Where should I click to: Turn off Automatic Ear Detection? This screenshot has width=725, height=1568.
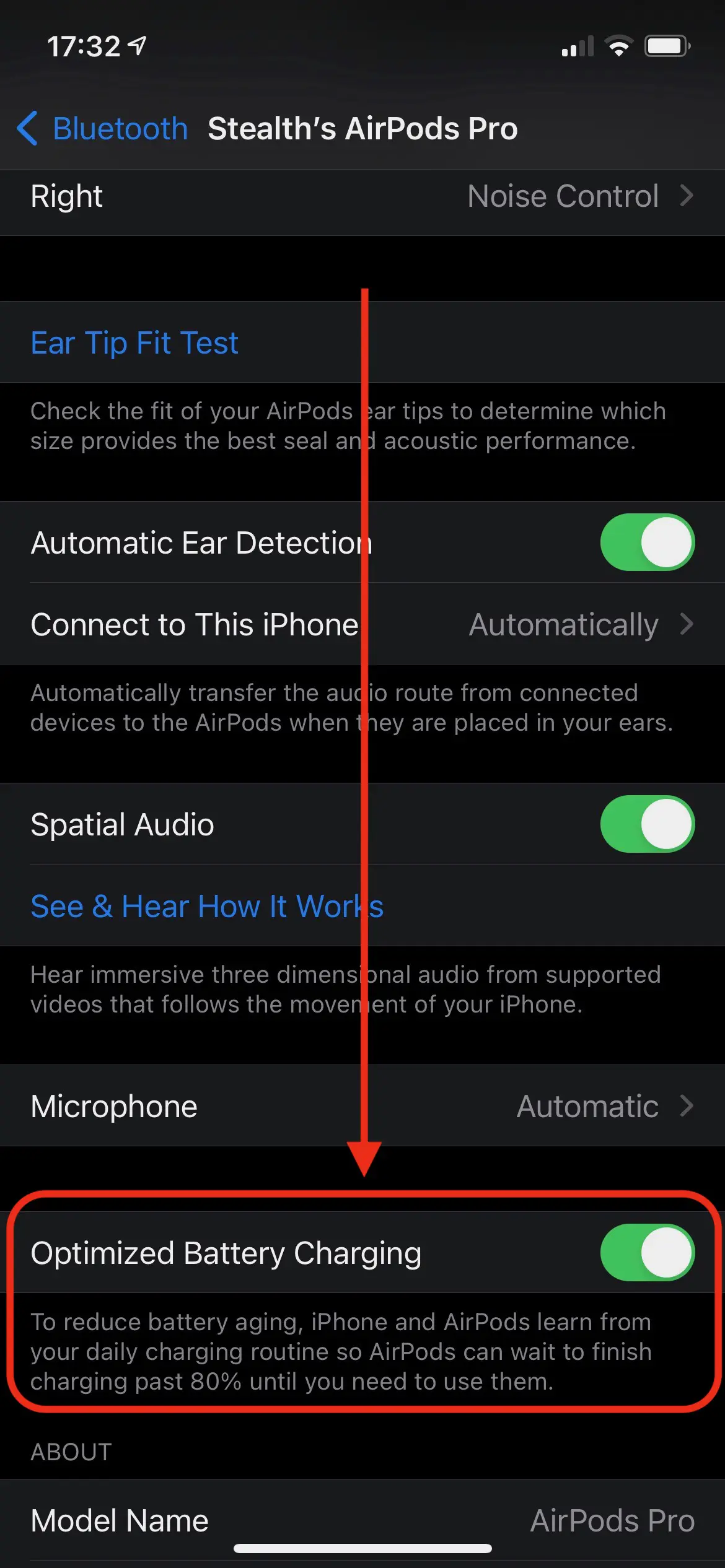pos(647,542)
